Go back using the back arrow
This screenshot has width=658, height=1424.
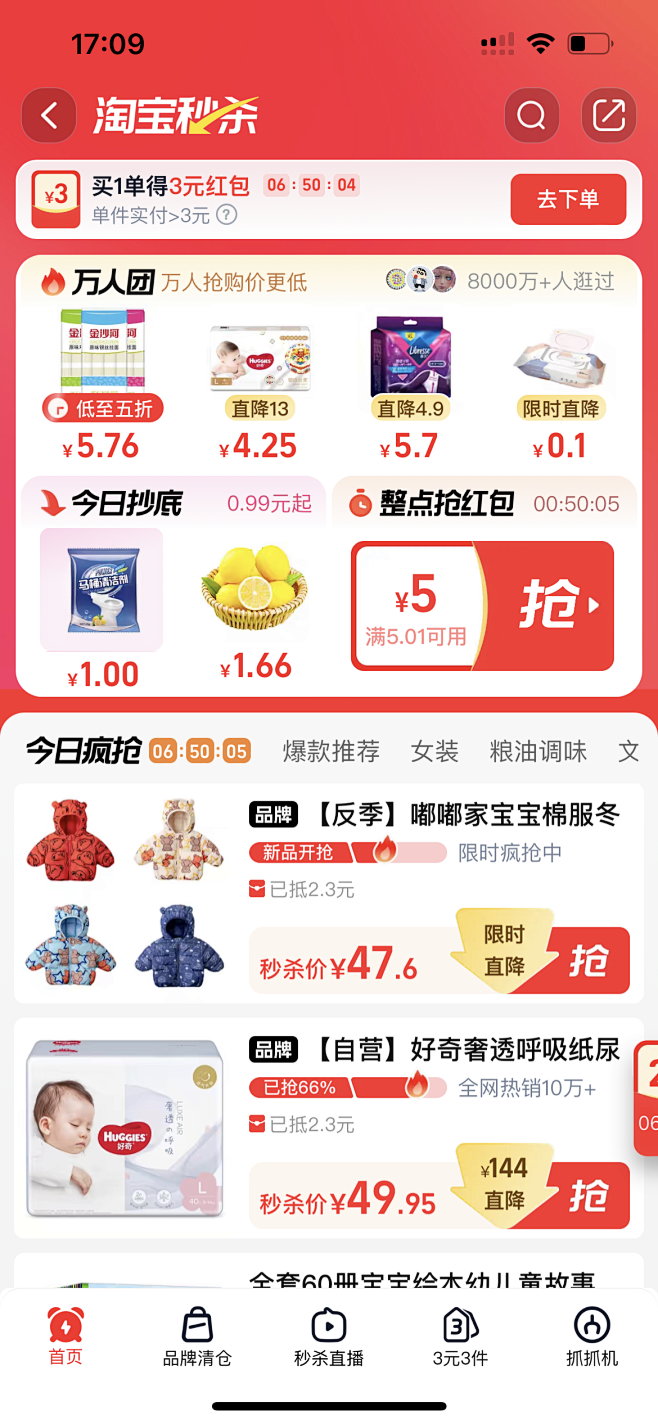click(49, 116)
